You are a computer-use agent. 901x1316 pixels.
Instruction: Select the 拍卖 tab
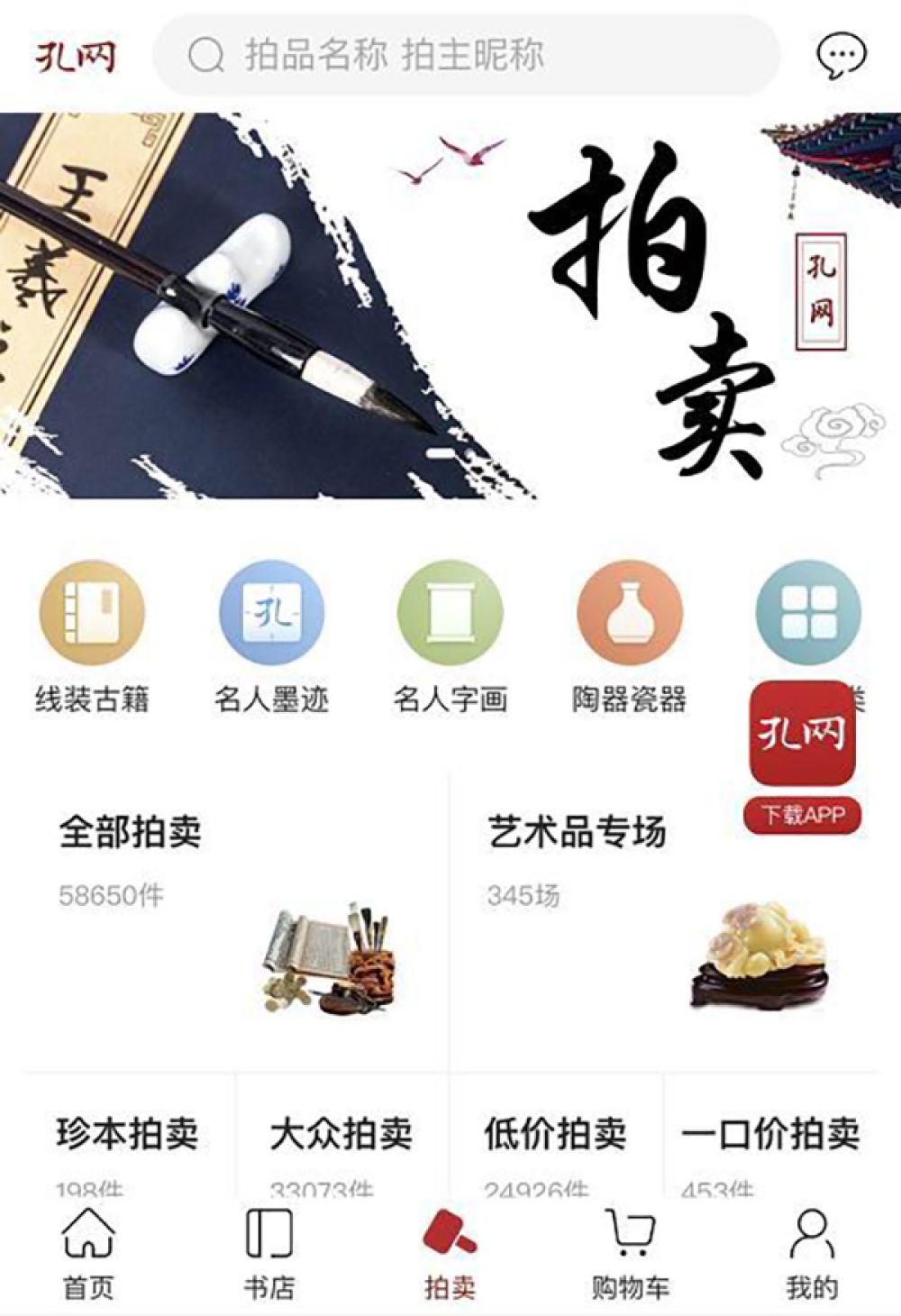(450, 1255)
